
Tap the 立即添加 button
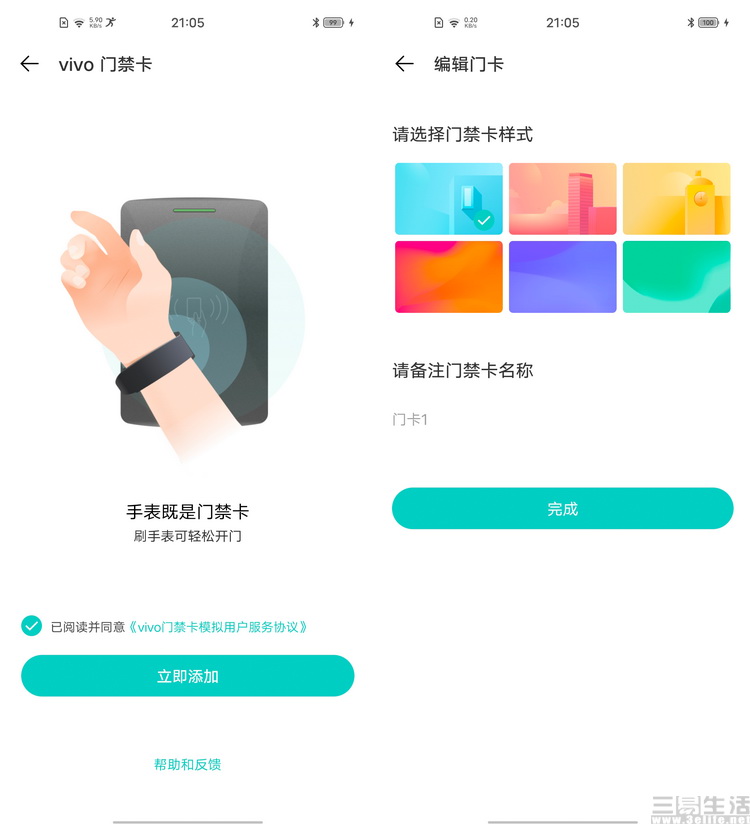188,676
